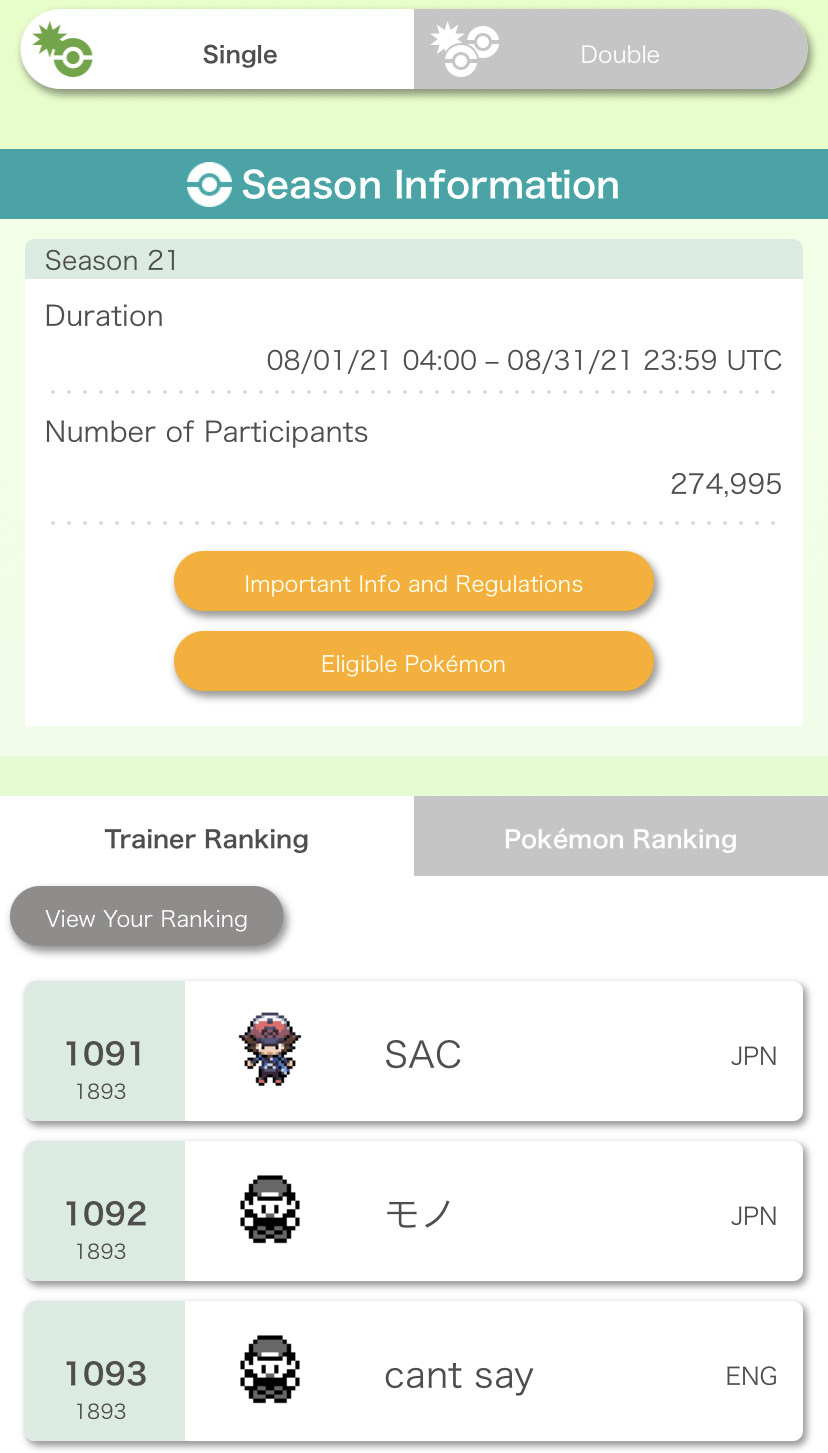Open trainer cant say's ranking card
The width and height of the screenshot is (828, 1453).
[x=413, y=1372]
